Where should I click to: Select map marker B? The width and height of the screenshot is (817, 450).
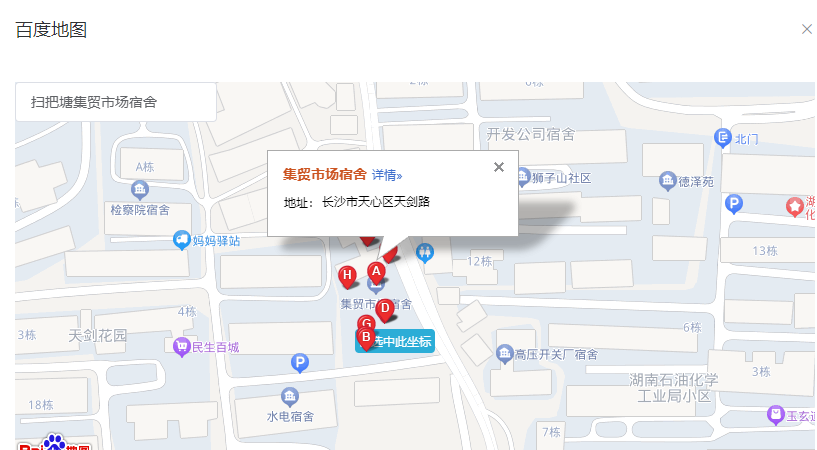[366, 338]
